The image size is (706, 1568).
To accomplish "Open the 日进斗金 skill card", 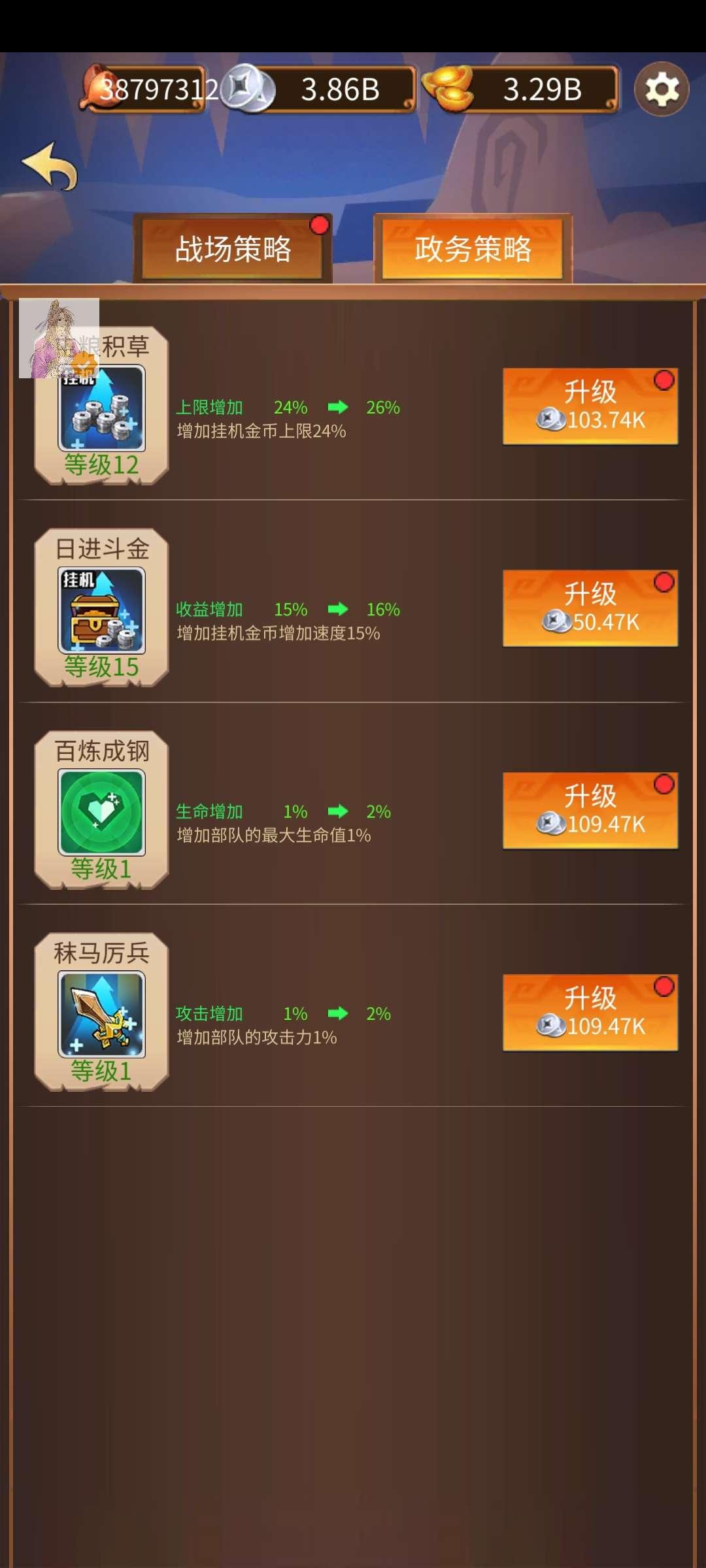I will point(101,608).
